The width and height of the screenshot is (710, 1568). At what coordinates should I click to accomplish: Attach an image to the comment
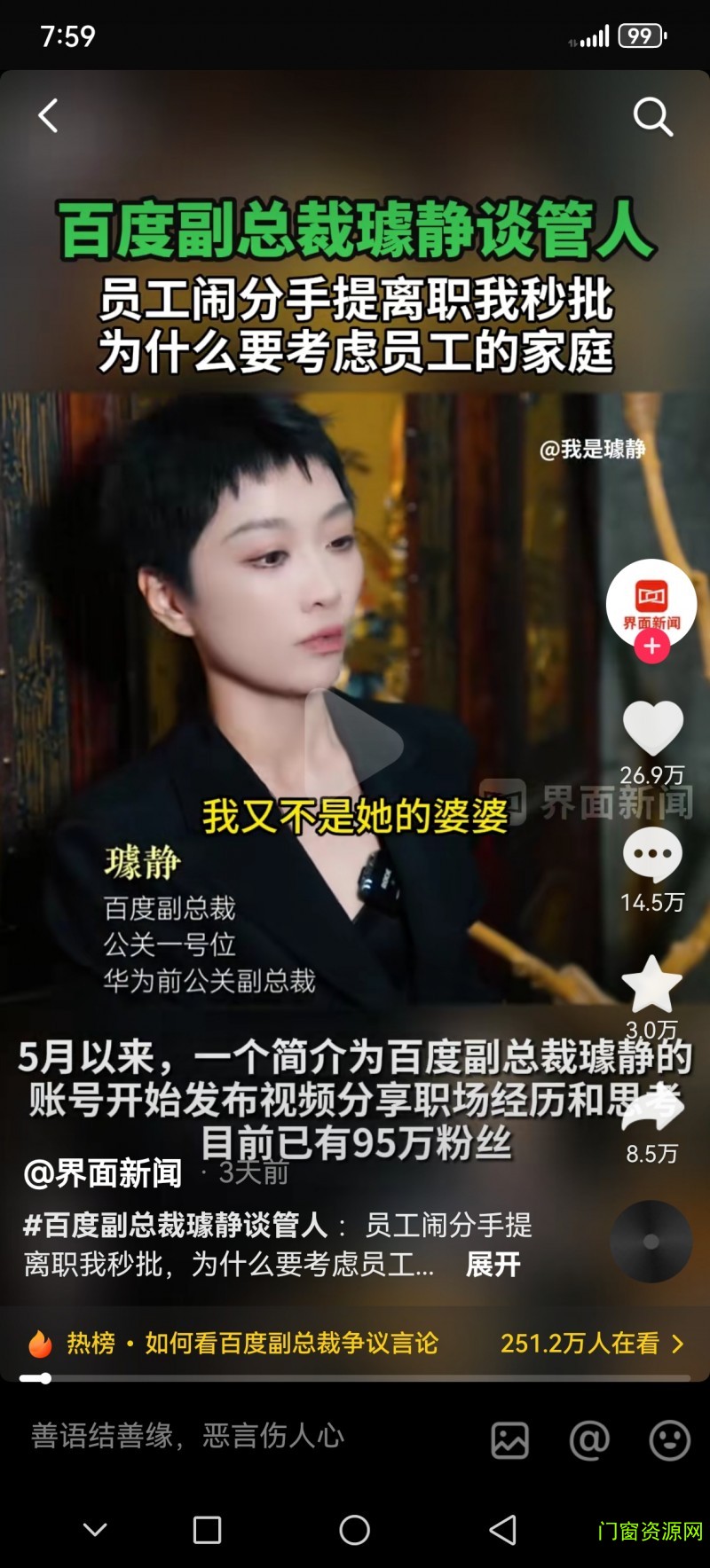coord(510,1440)
